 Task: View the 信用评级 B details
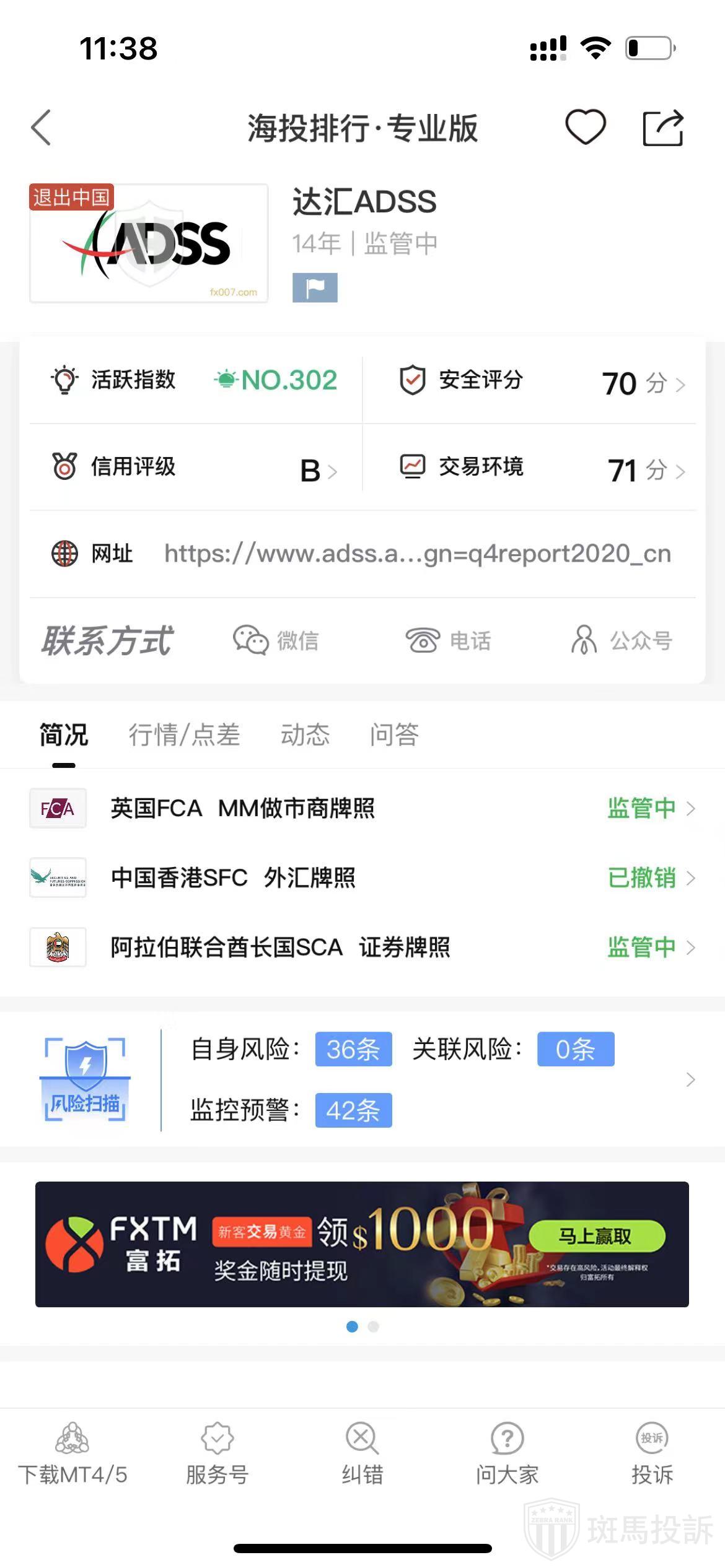[x=195, y=468]
